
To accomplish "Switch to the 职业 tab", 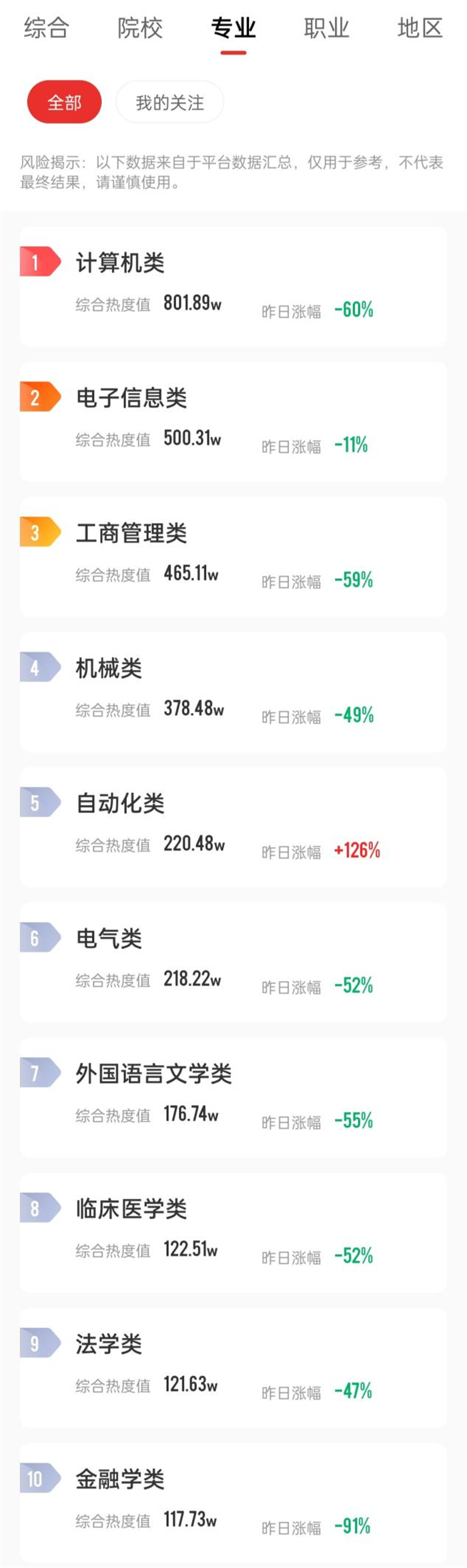I will 326,28.
